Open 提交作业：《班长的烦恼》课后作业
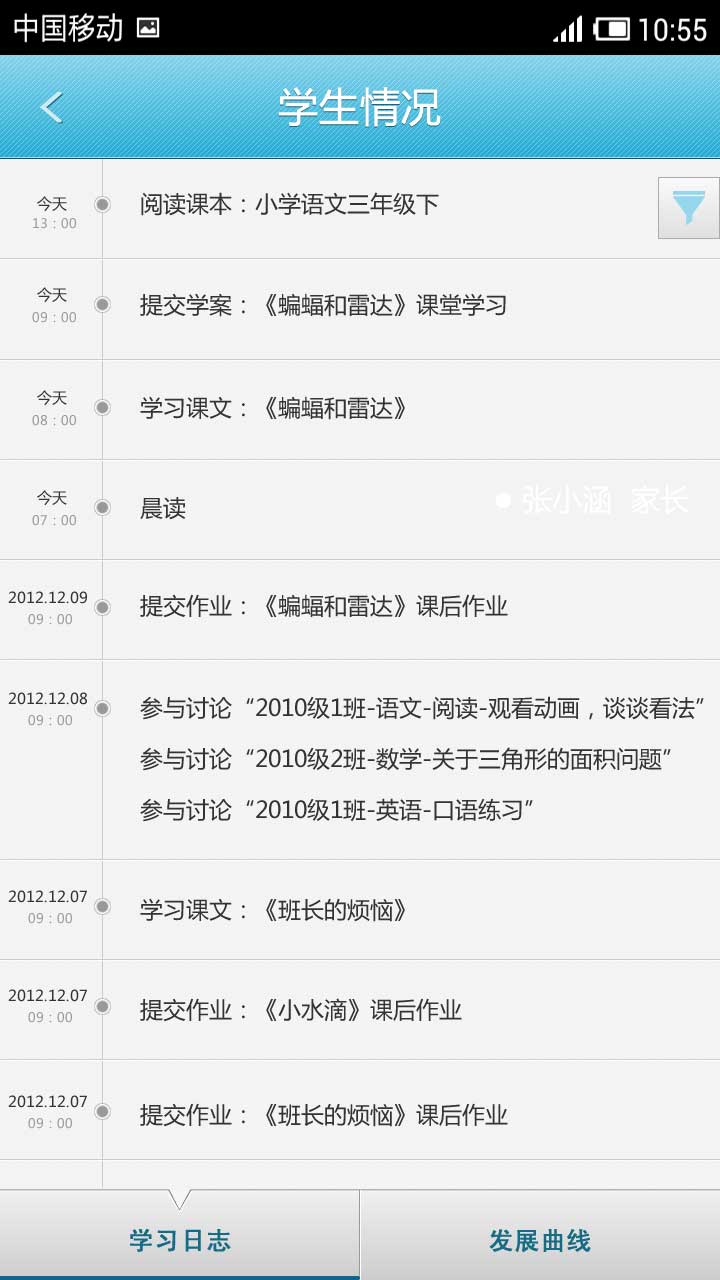 [323, 1115]
